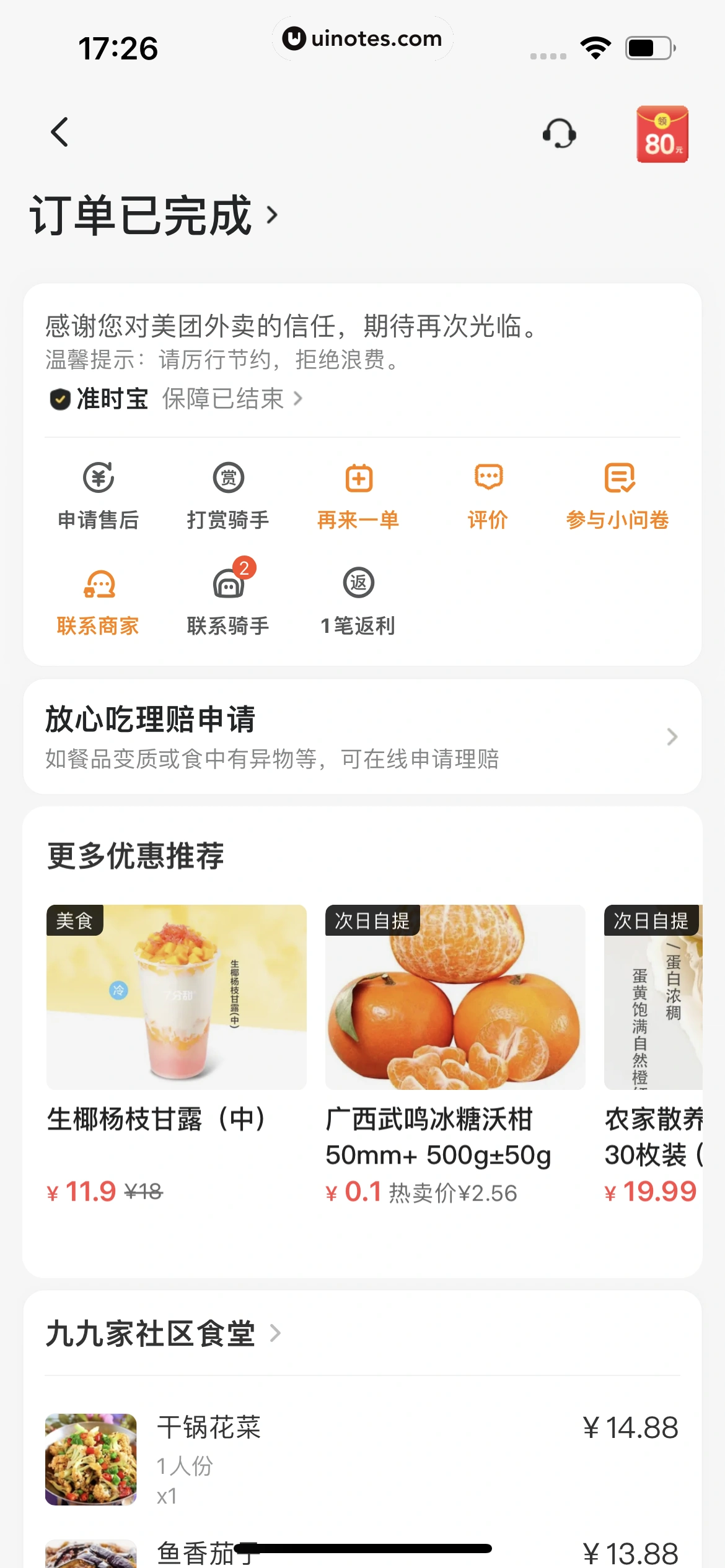Tap the 1笔返利 rebate icon
This screenshot has width=725, height=1568.
[358, 601]
